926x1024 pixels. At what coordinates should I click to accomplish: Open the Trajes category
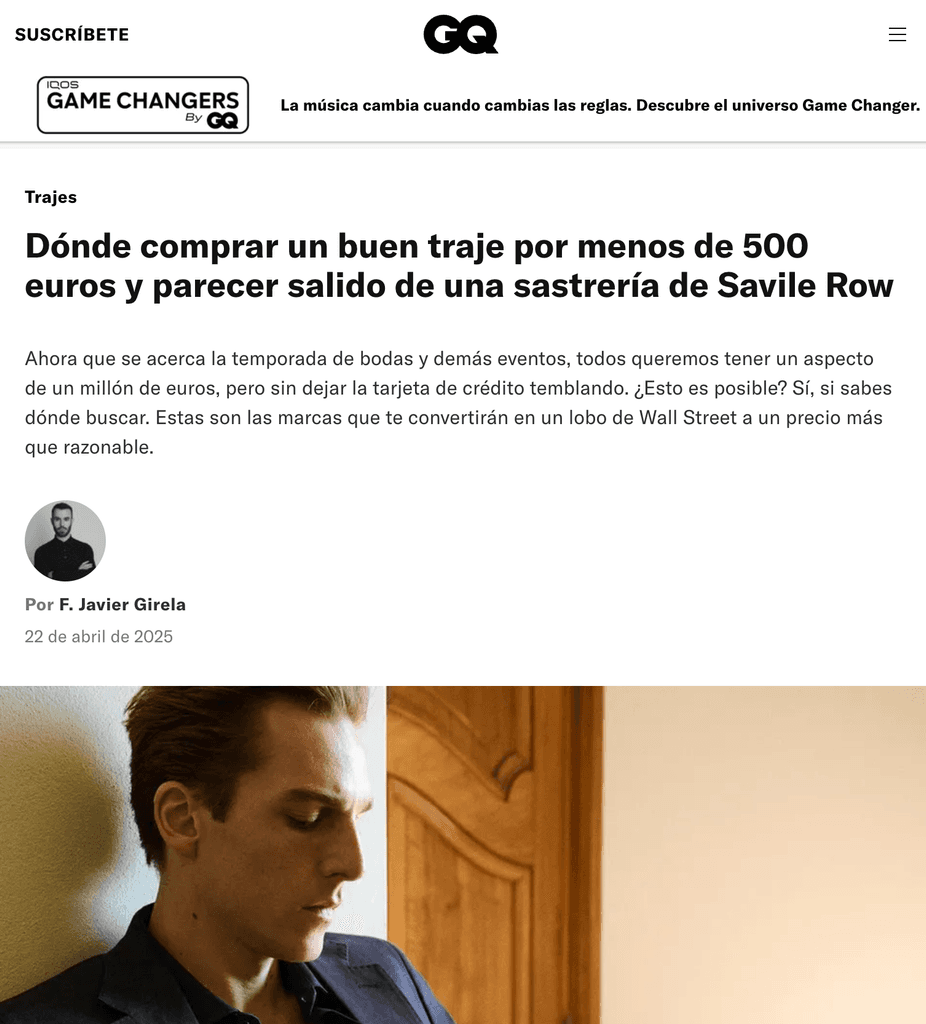pos(51,197)
